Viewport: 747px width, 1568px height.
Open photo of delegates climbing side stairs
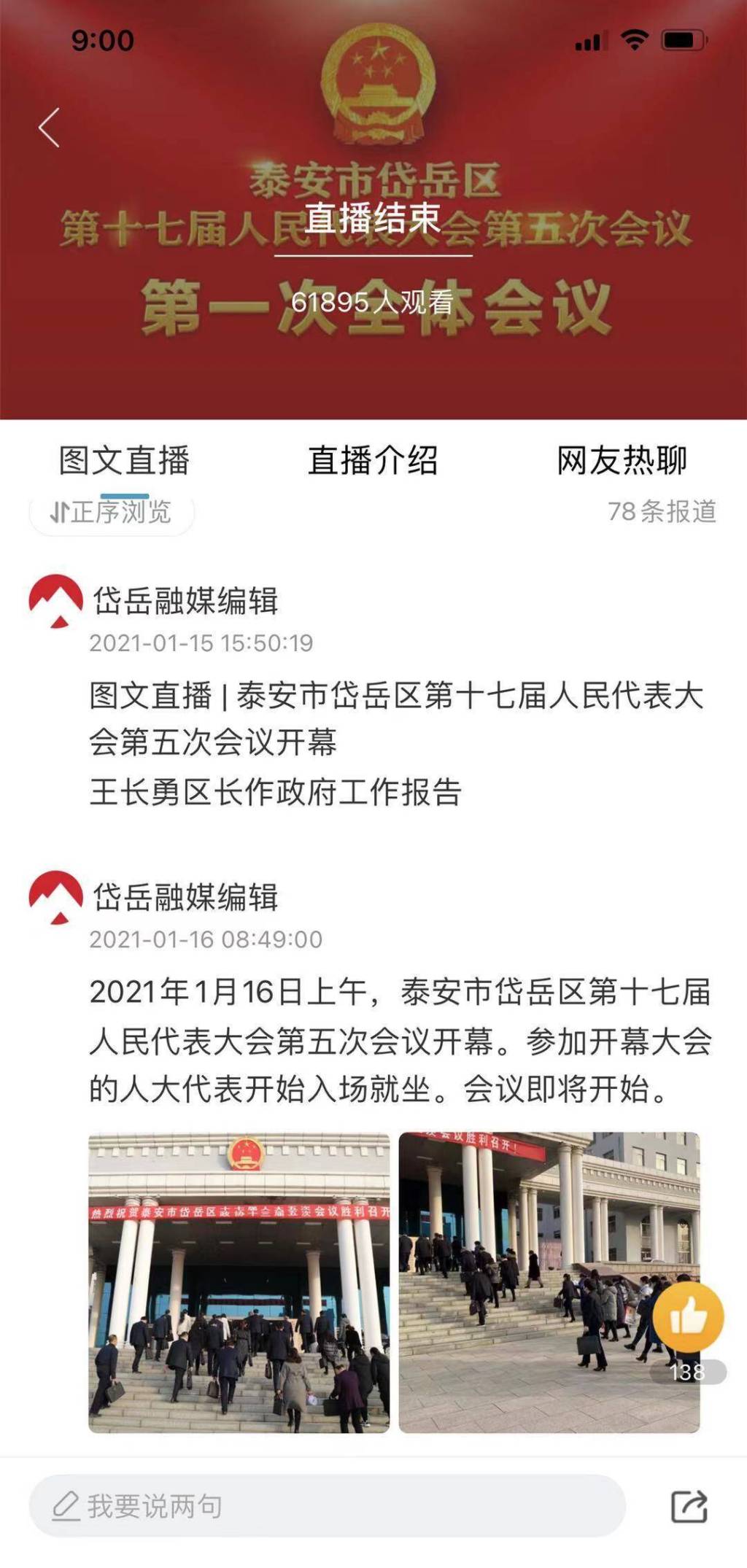click(525, 1282)
